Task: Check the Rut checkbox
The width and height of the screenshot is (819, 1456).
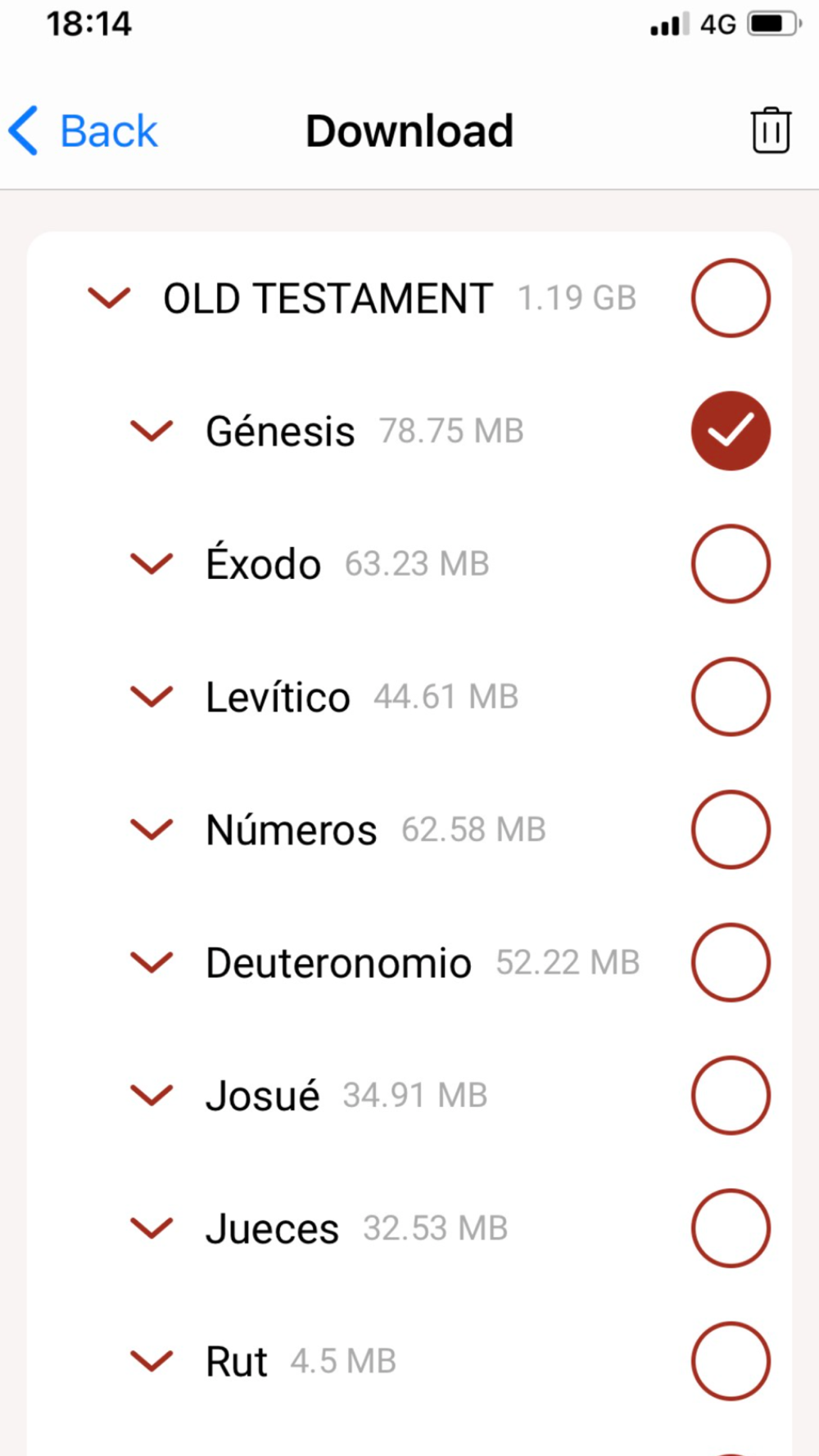Action: [731, 1361]
